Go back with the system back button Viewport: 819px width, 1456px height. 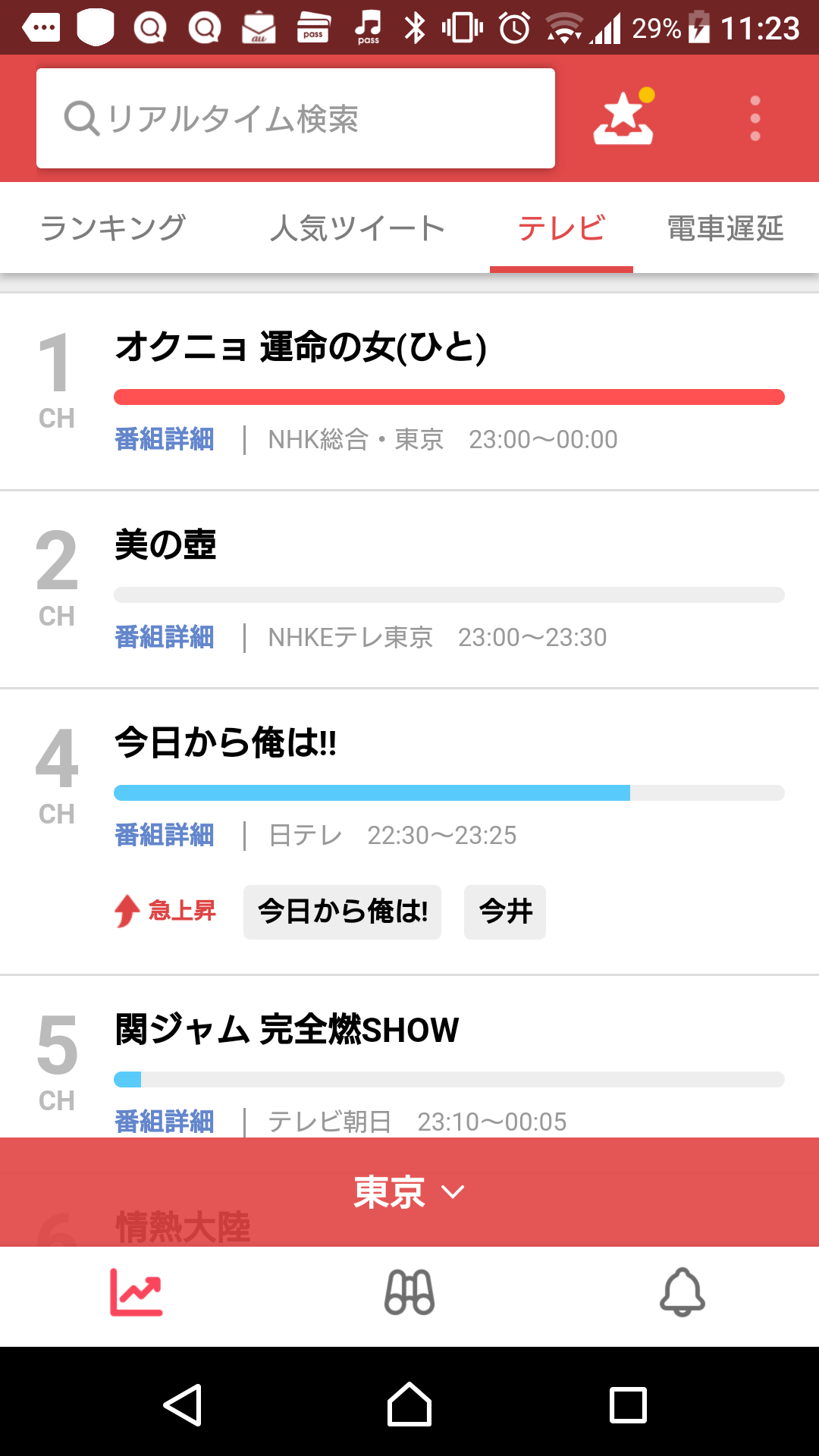point(183,1405)
